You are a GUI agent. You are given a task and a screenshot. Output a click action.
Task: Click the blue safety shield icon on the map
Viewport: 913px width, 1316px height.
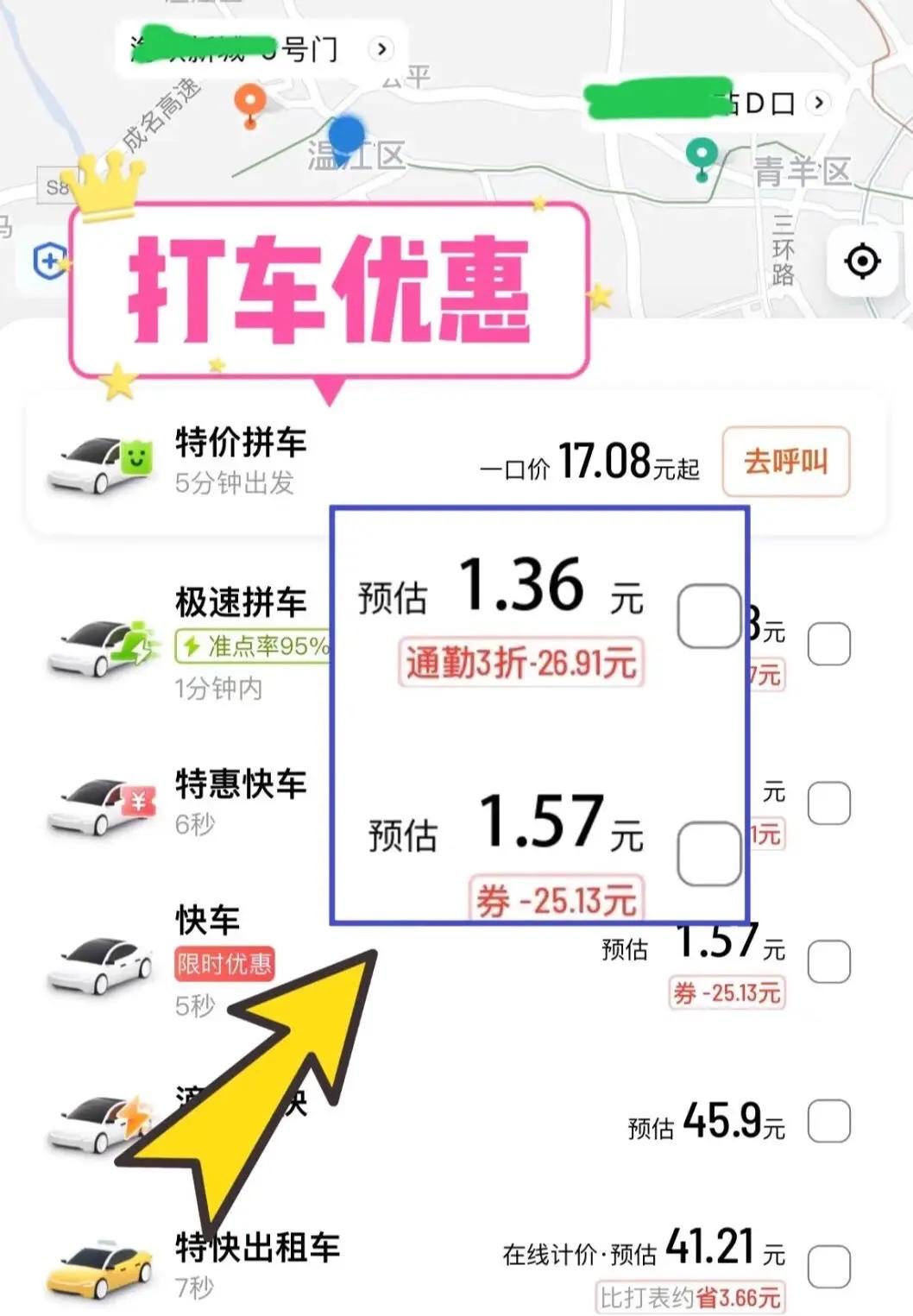[49, 259]
